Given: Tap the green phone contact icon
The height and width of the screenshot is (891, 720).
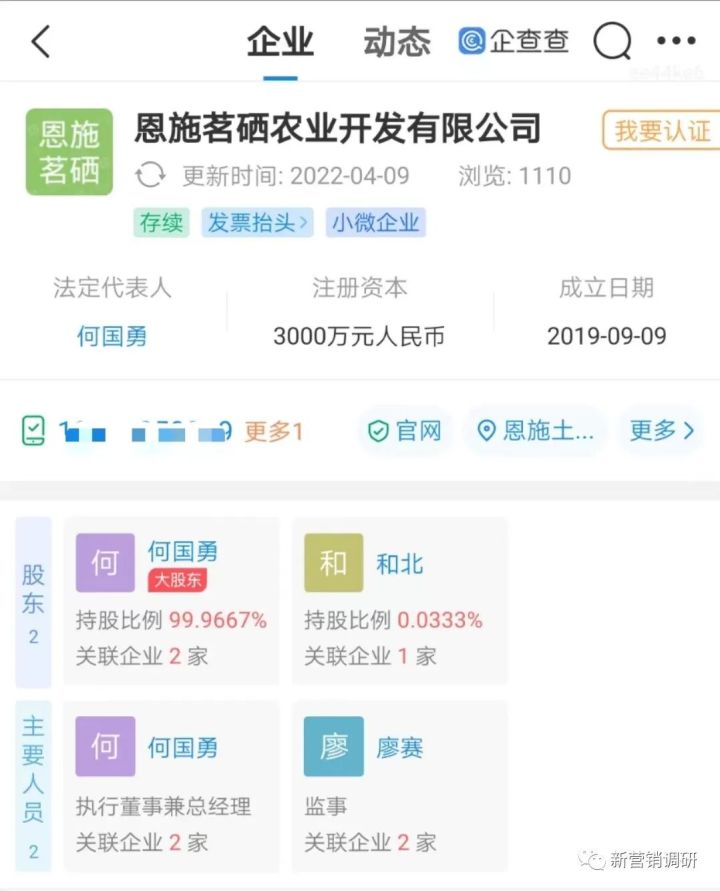Looking at the screenshot, I should click(36, 431).
